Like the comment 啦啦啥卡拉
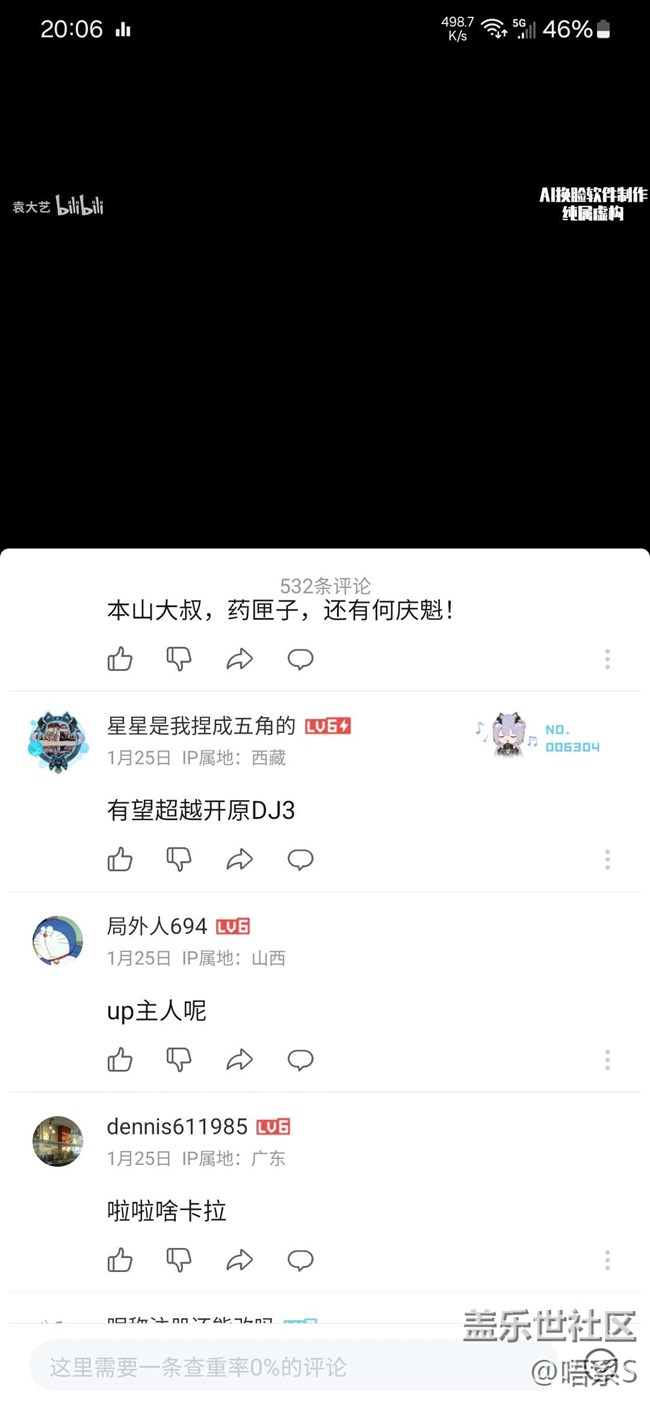 (x=120, y=1259)
